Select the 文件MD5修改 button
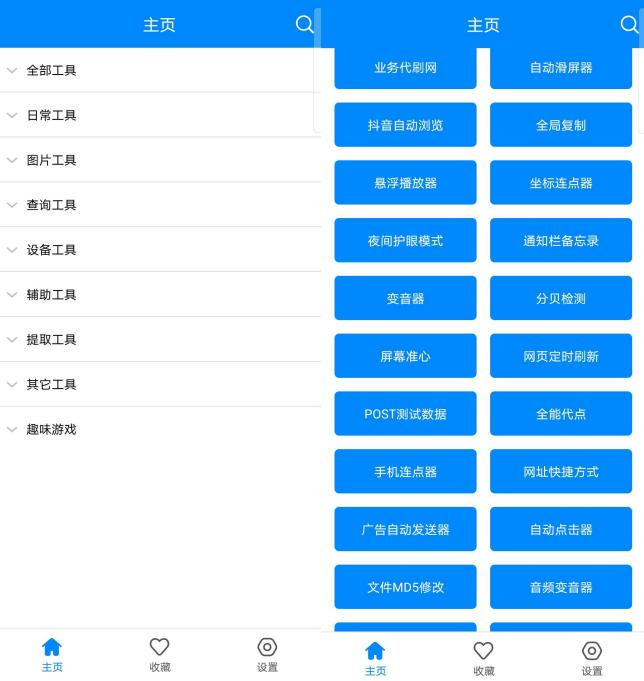 pos(405,587)
